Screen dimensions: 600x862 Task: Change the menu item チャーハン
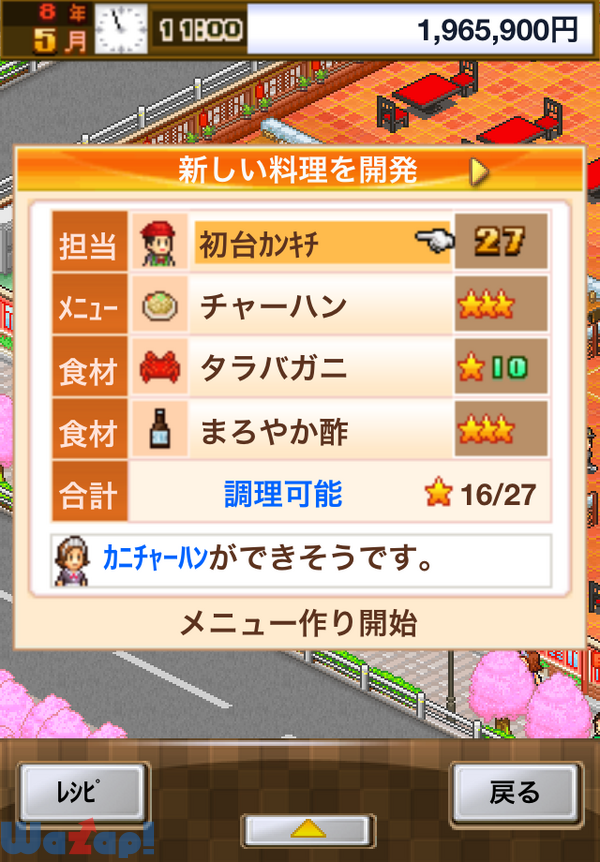(x=310, y=305)
